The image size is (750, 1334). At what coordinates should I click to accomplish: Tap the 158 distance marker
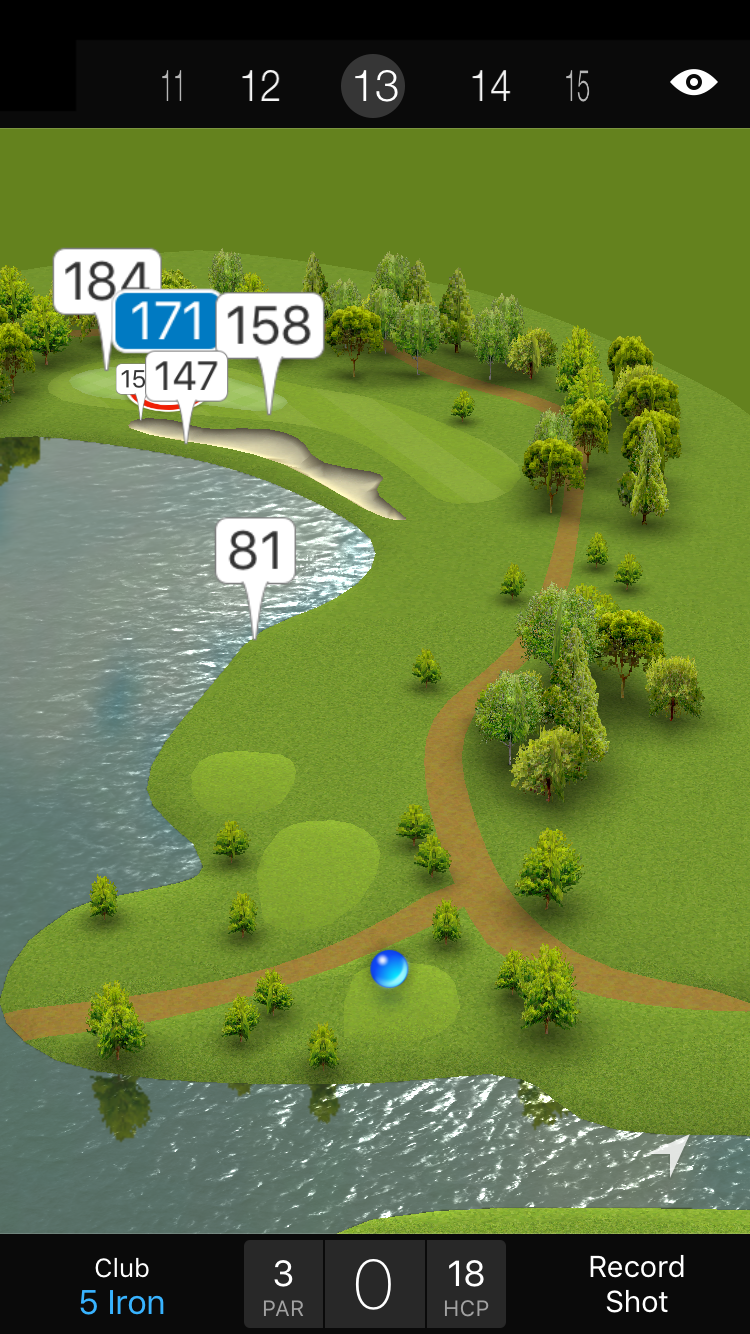(x=272, y=325)
